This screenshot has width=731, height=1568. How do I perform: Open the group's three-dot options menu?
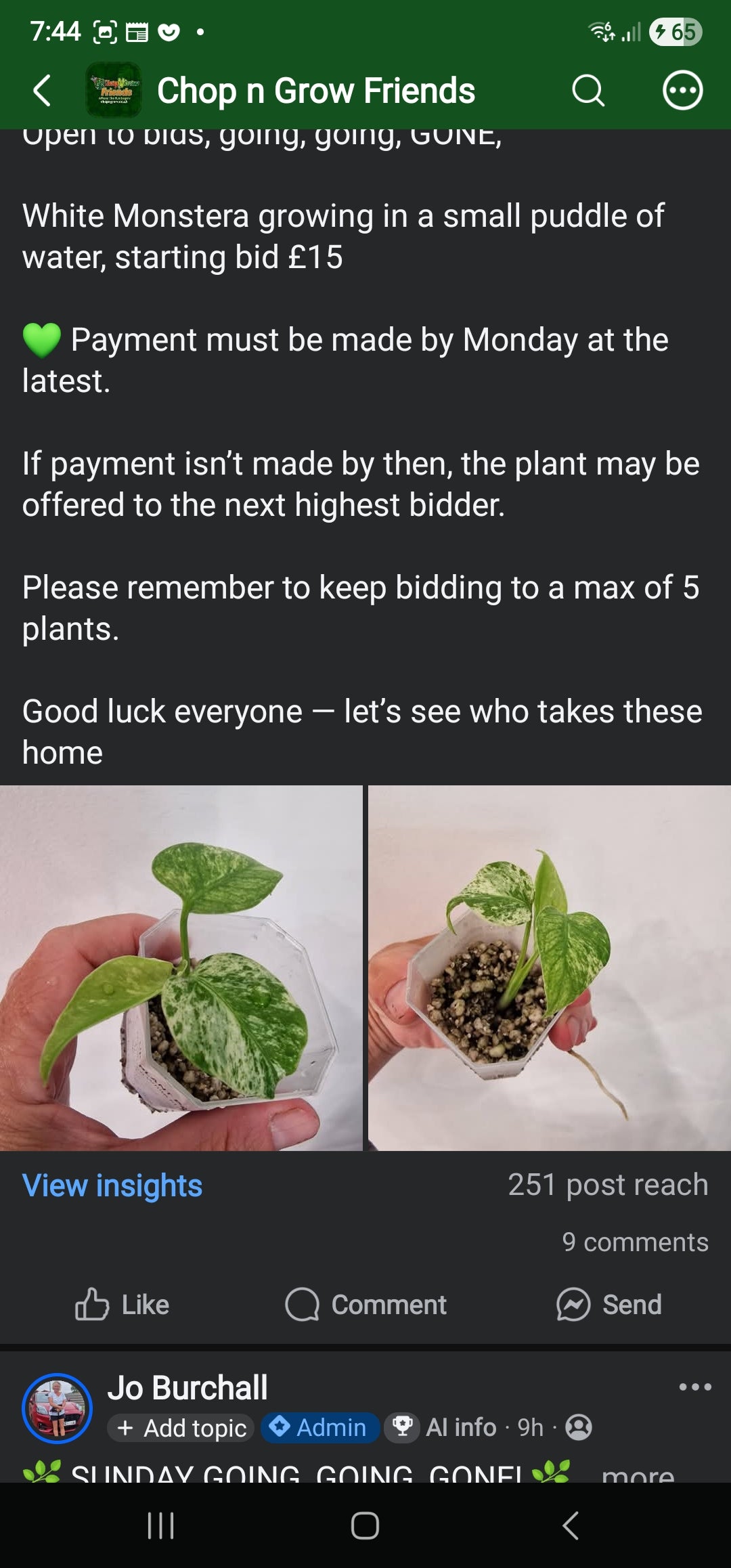682,91
